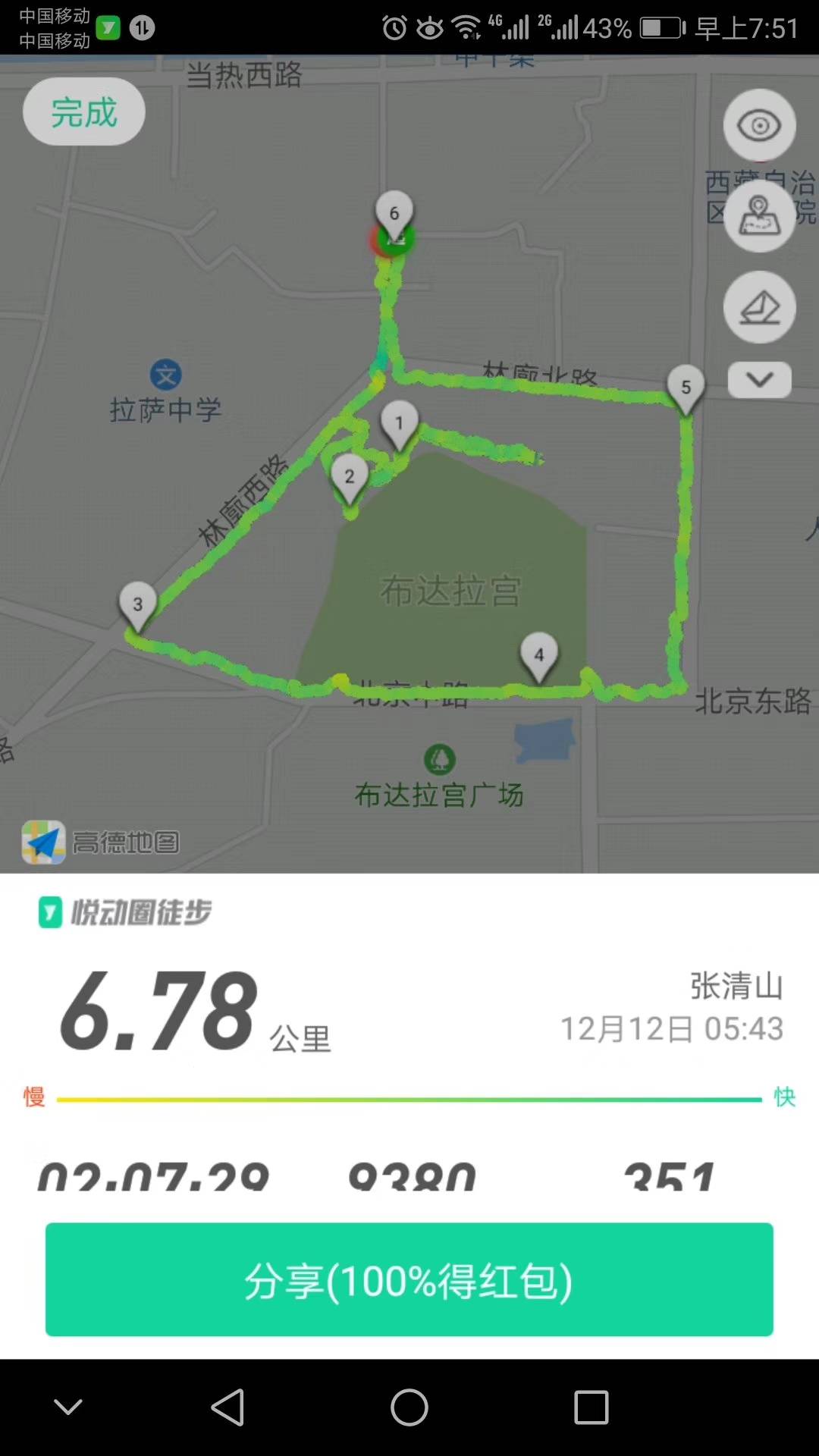Select kilometer marker 5 on the map
Image resolution: width=819 pixels, height=1456 pixels.
click(685, 388)
